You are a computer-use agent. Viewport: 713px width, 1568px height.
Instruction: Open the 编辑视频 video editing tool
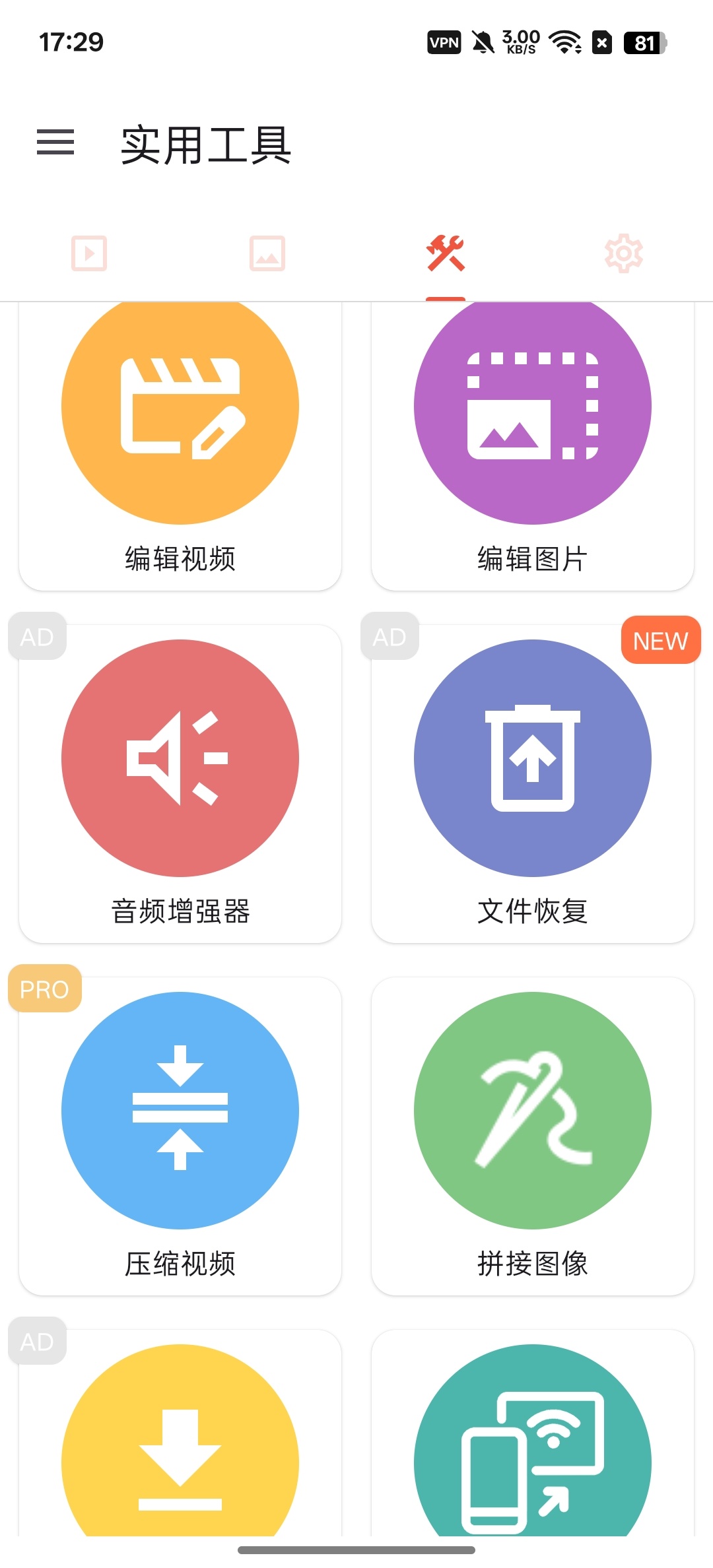click(x=180, y=442)
